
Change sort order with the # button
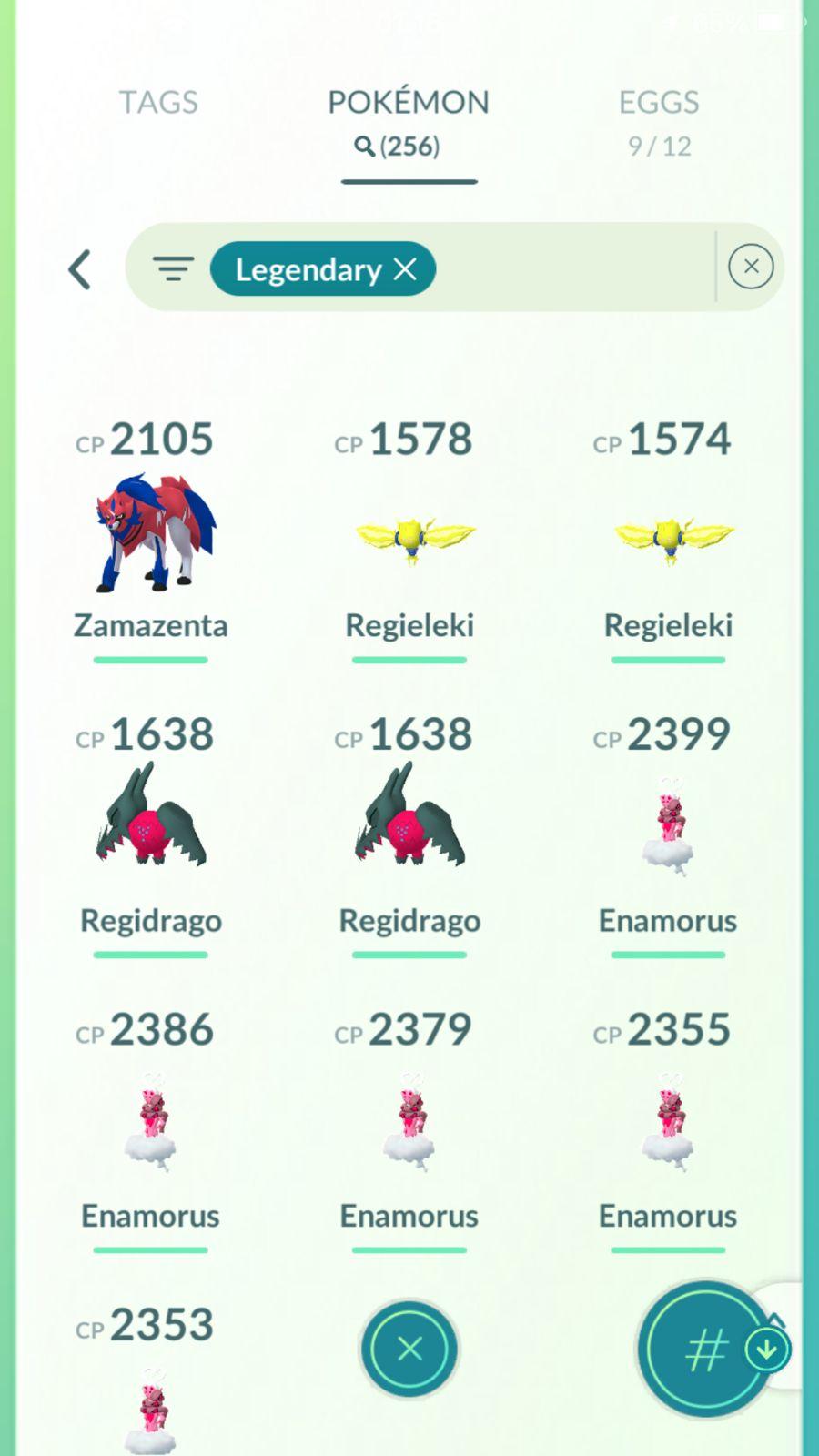(703, 1350)
